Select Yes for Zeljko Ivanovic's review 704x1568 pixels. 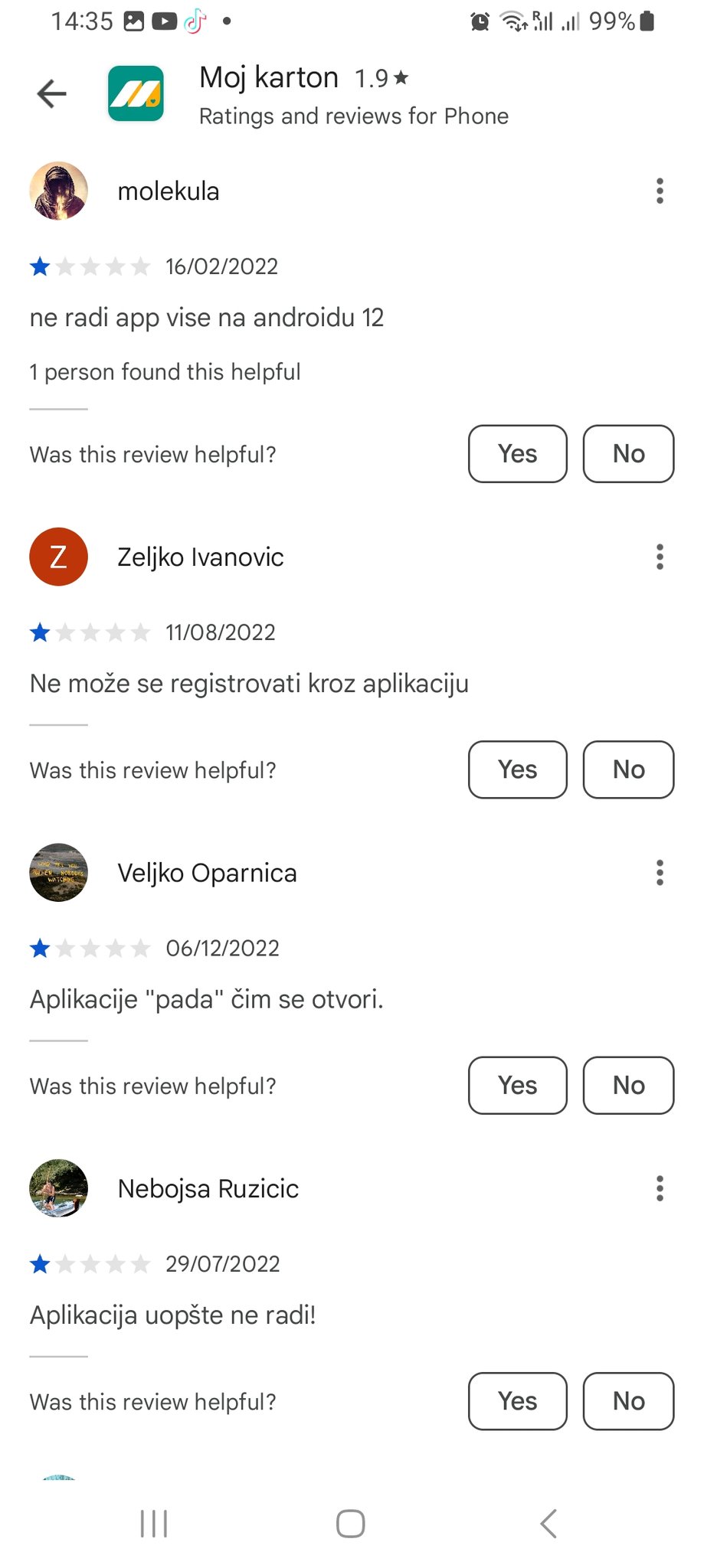tap(517, 769)
